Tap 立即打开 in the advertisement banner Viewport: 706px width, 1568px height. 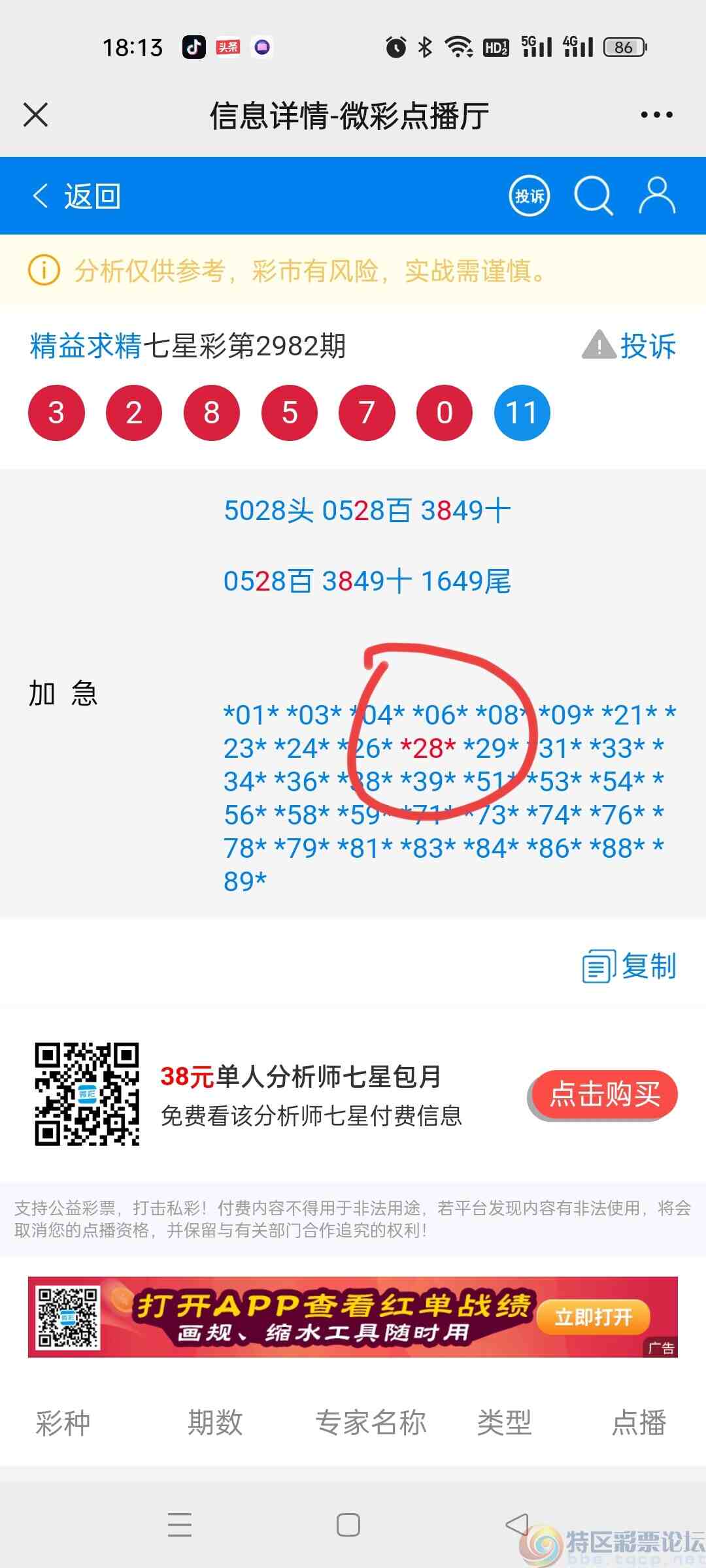[592, 1318]
